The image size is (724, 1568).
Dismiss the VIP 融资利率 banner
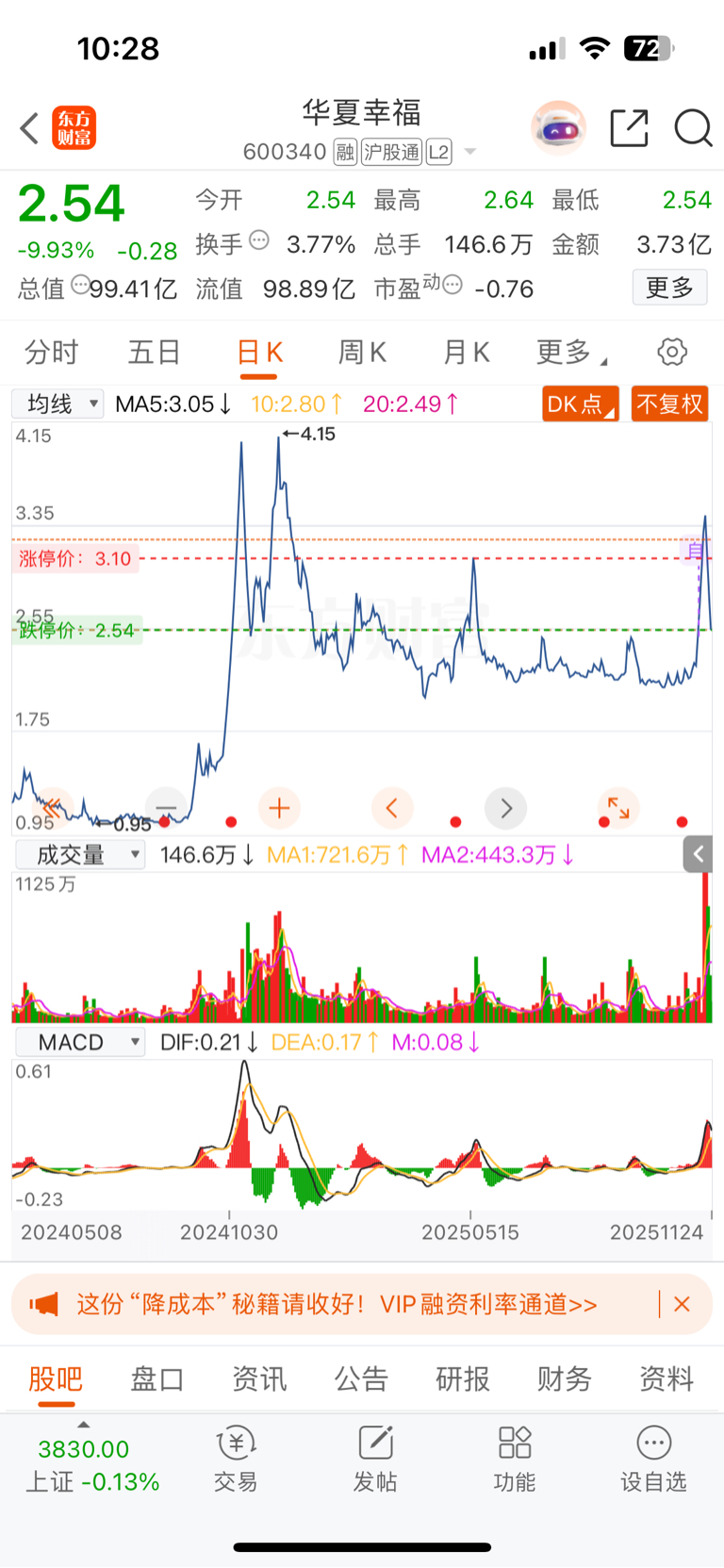pyautogui.click(x=683, y=1304)
